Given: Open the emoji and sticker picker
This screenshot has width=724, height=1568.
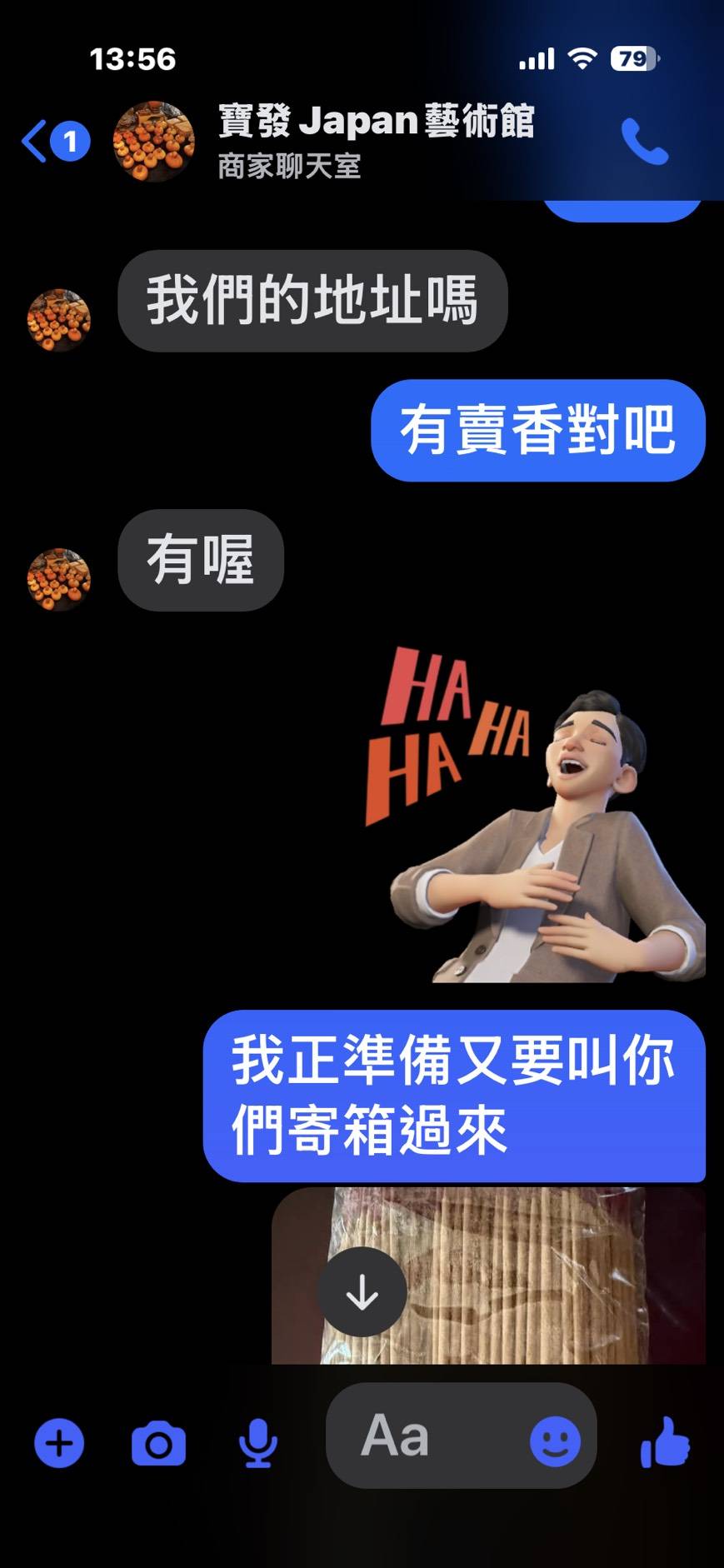Looking at the screenshot, I should (x=555, y=1441).
